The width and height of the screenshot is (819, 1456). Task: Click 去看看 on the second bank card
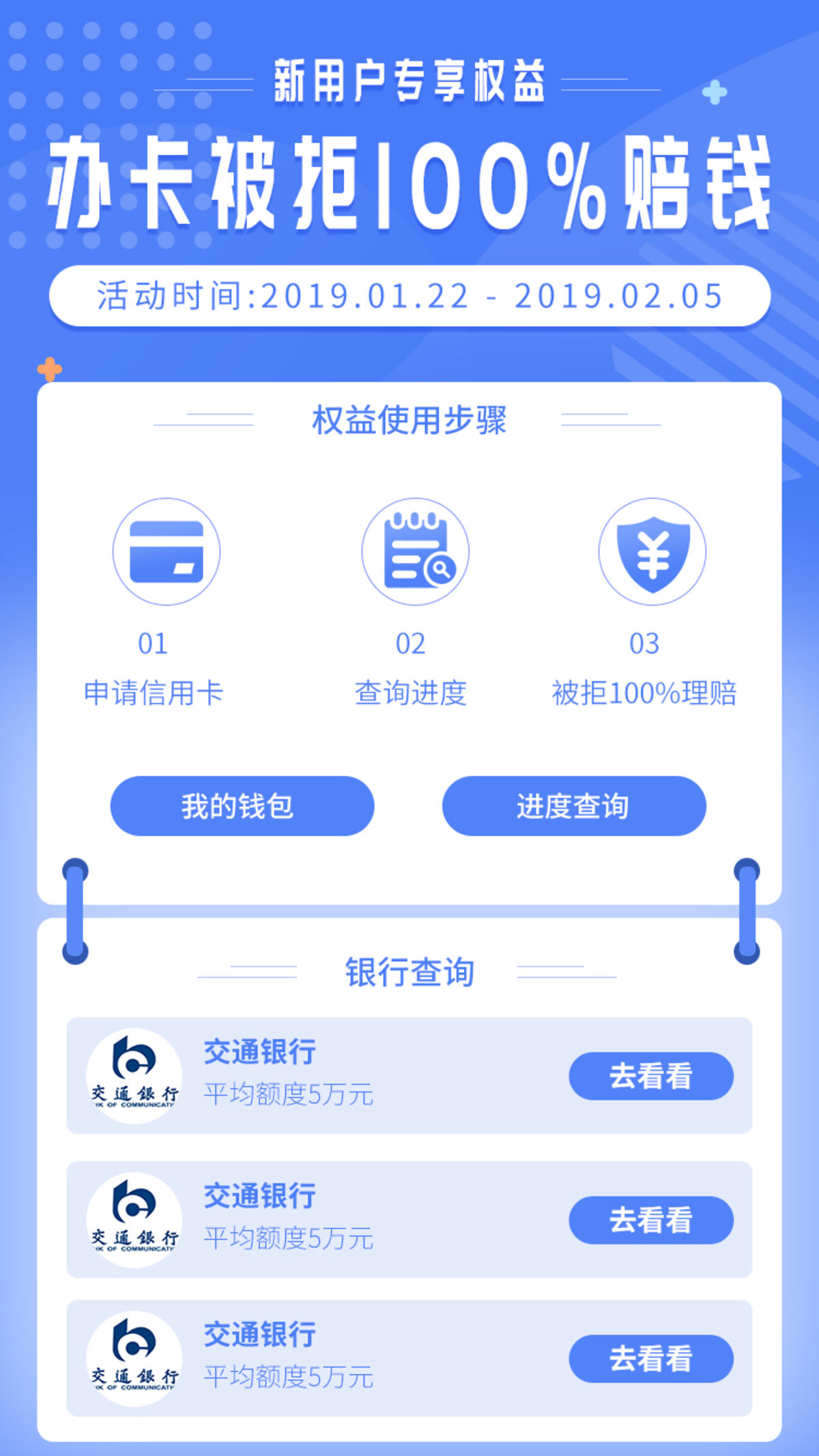tap(651, 1220)
